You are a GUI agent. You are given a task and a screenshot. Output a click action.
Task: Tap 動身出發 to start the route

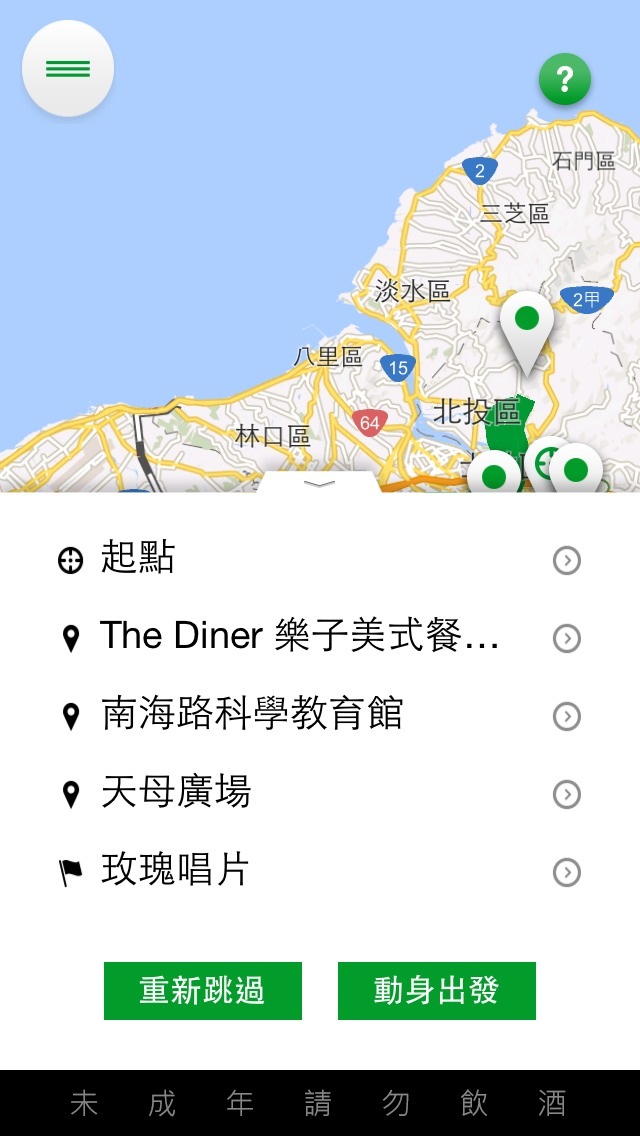[x=437, y=990]
